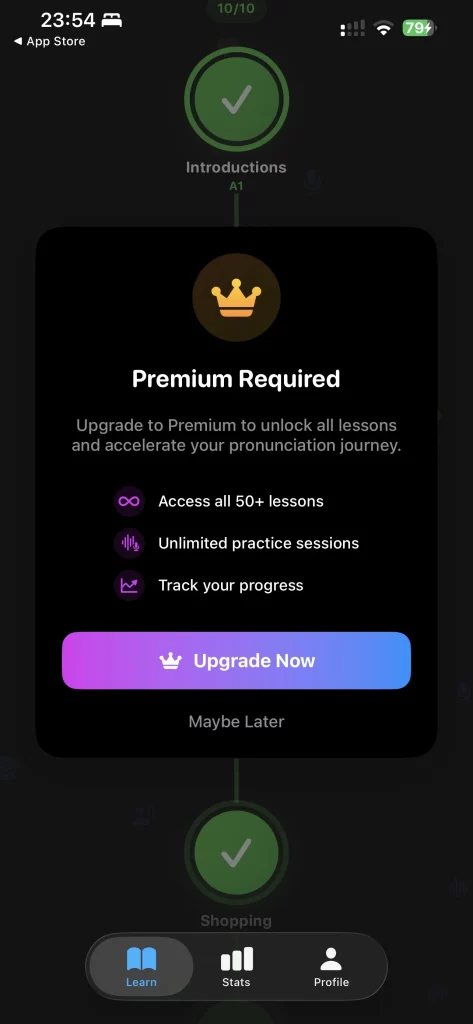Open the Profile tab

pyautogui.click(x=331, y=967)
